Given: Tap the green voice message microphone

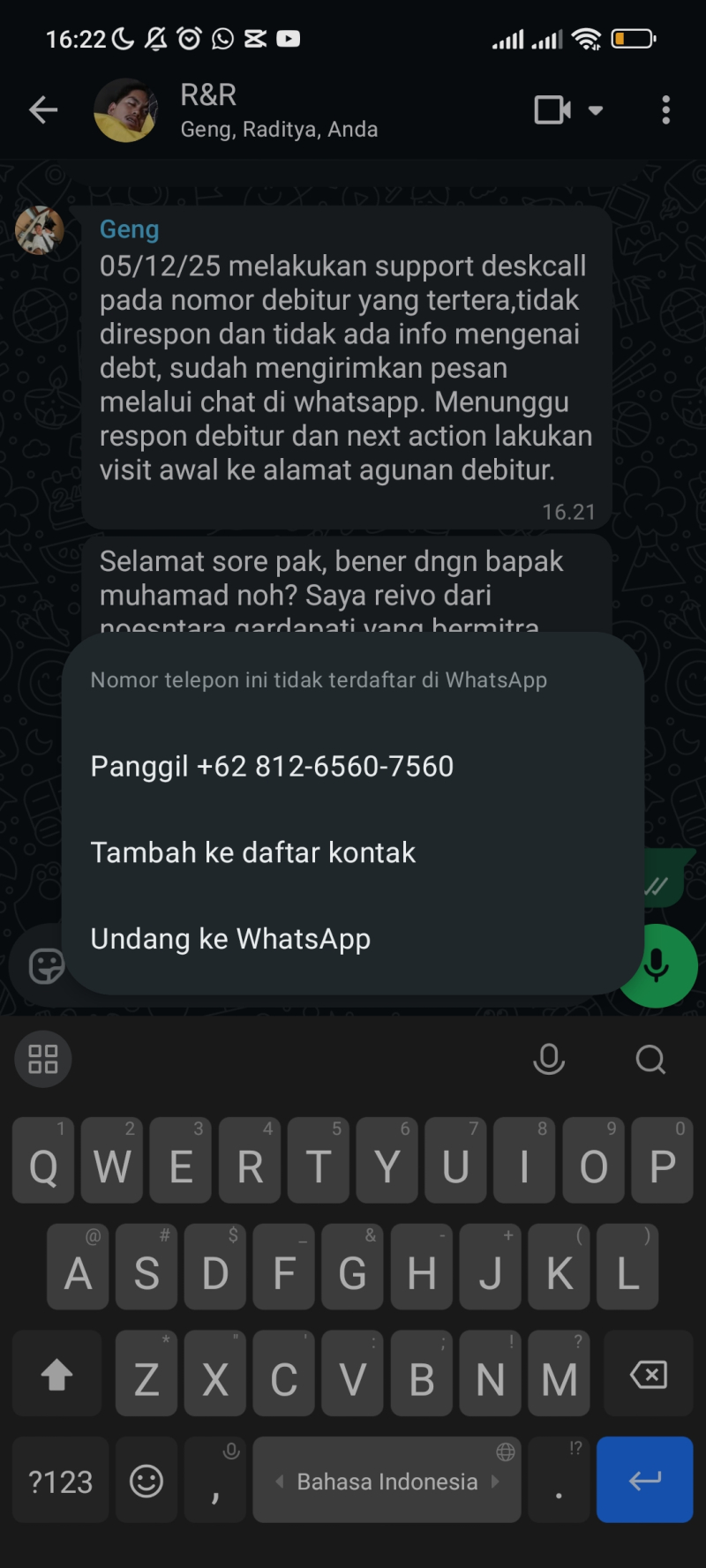Looking at the screenshot, I should 657,966.
